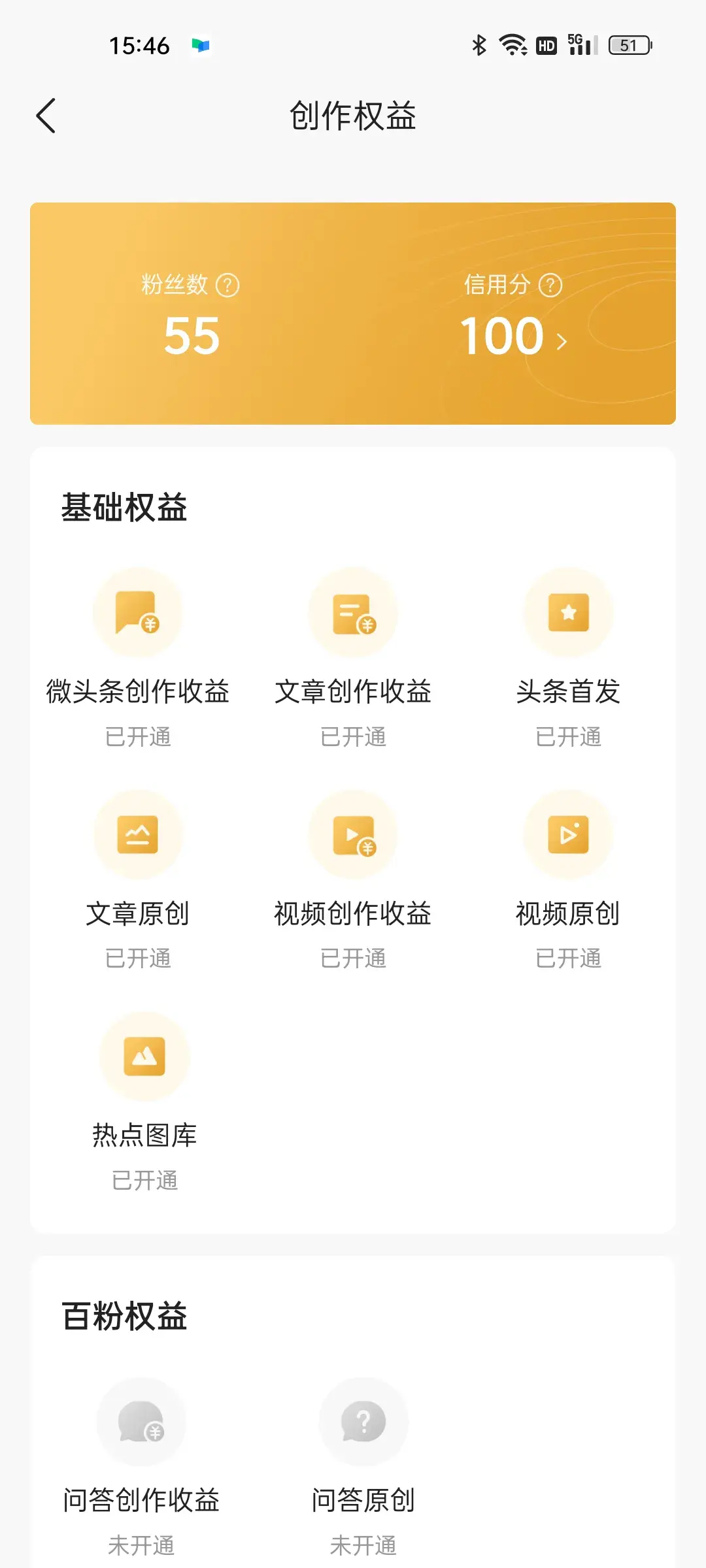Screen dimensions: 706x1568
Task: Click the 文章原创 image icon
Action: [139, 835]
